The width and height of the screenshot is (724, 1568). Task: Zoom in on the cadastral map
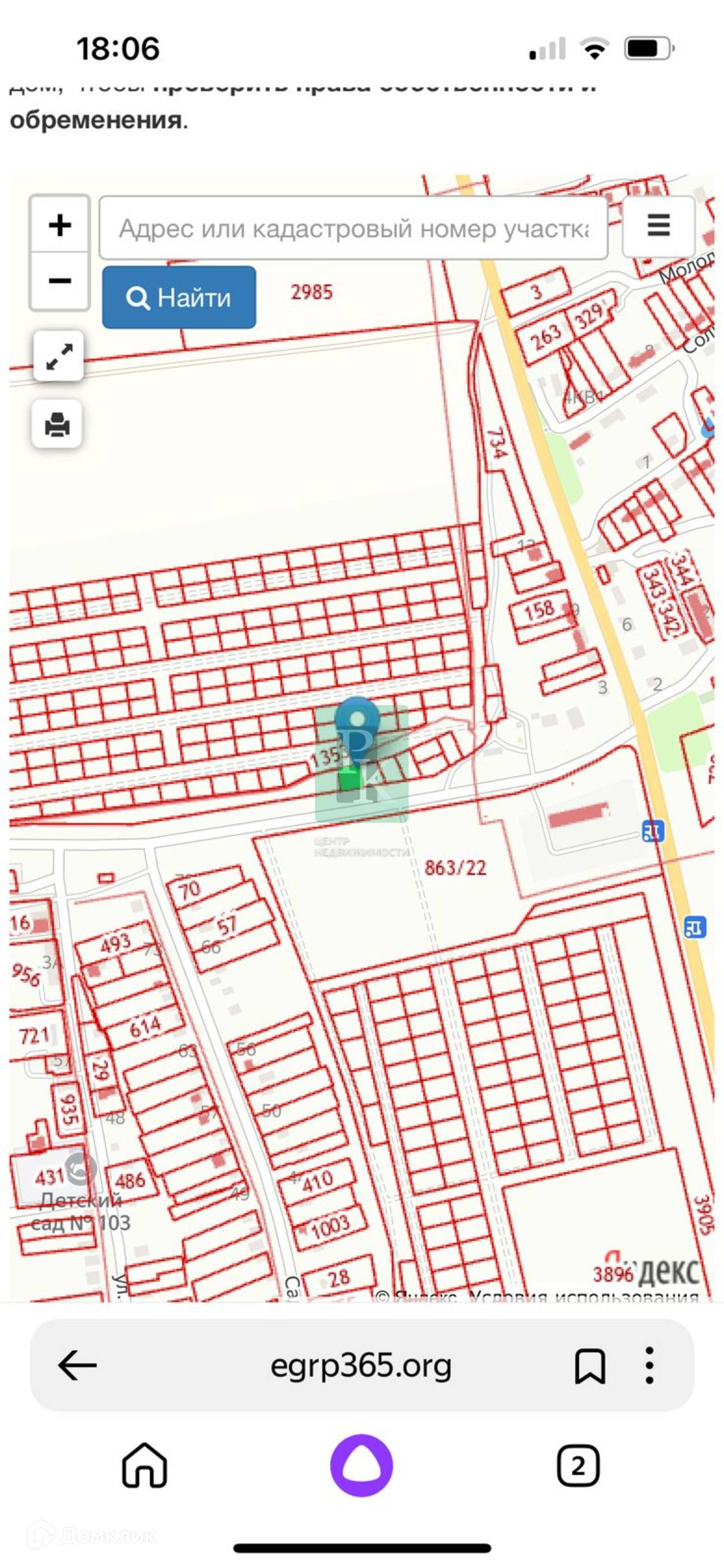tap(59, 225)
